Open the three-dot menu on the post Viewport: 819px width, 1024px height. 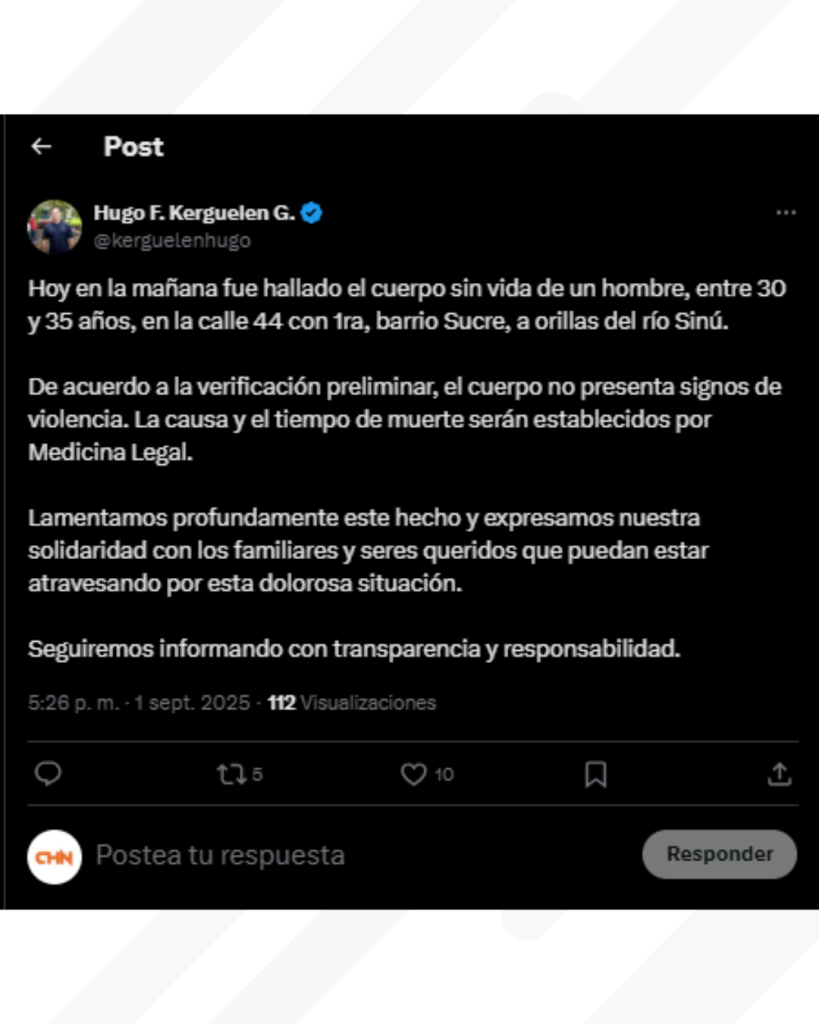(786, 213)
